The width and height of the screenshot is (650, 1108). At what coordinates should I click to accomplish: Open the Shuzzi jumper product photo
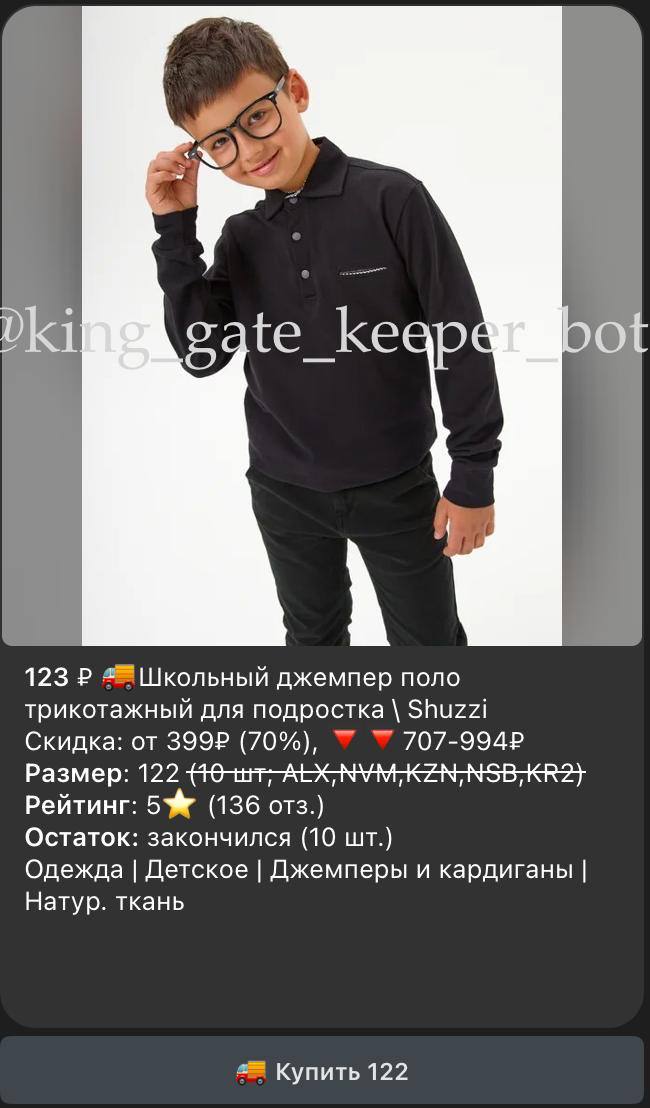[322, 325]
